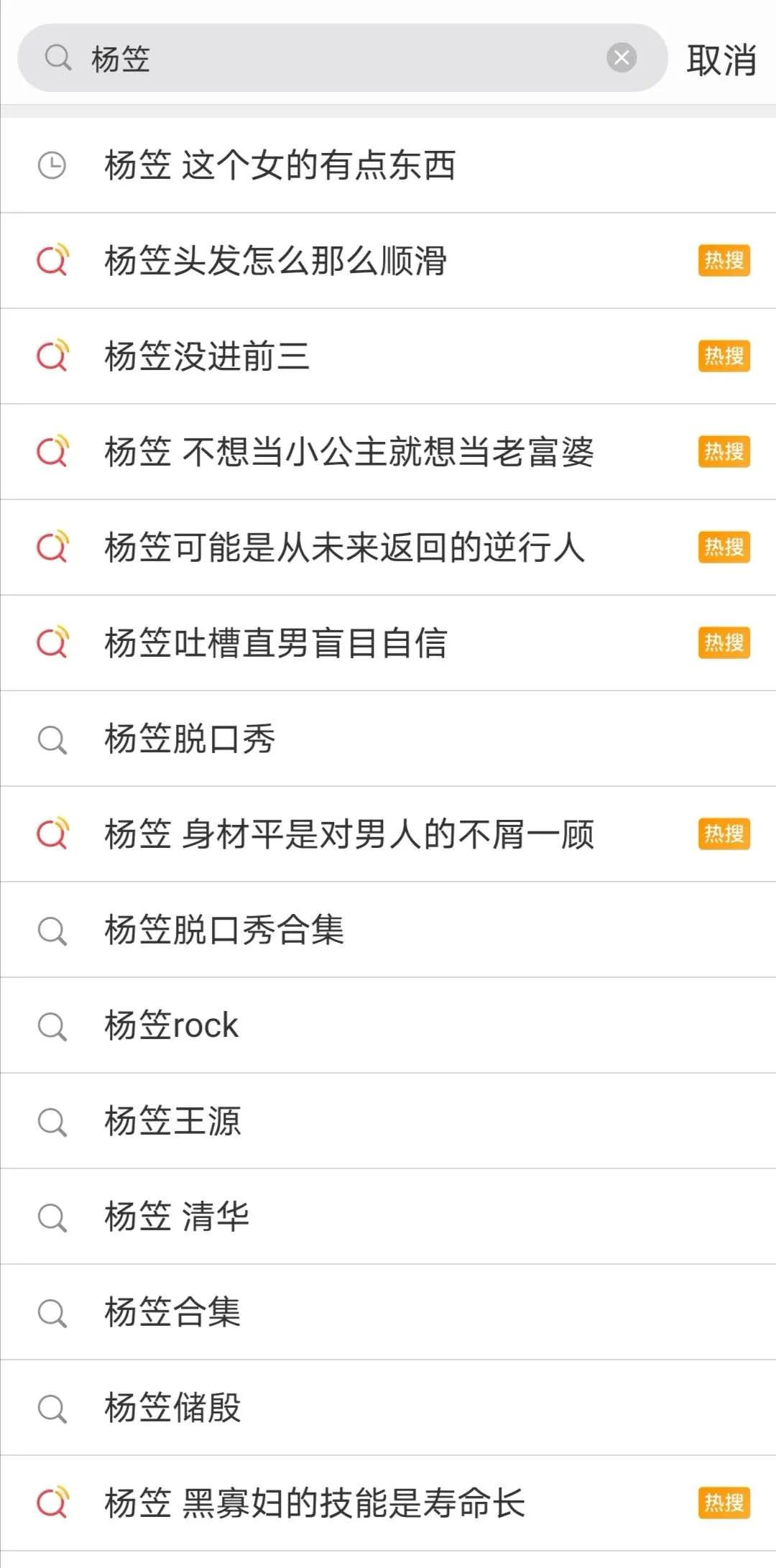Open hot search 杨笠 黑寡妇的技能是寿命长
The height and width of the screenshot is (1568, 776).
[x=315, y=1503]
